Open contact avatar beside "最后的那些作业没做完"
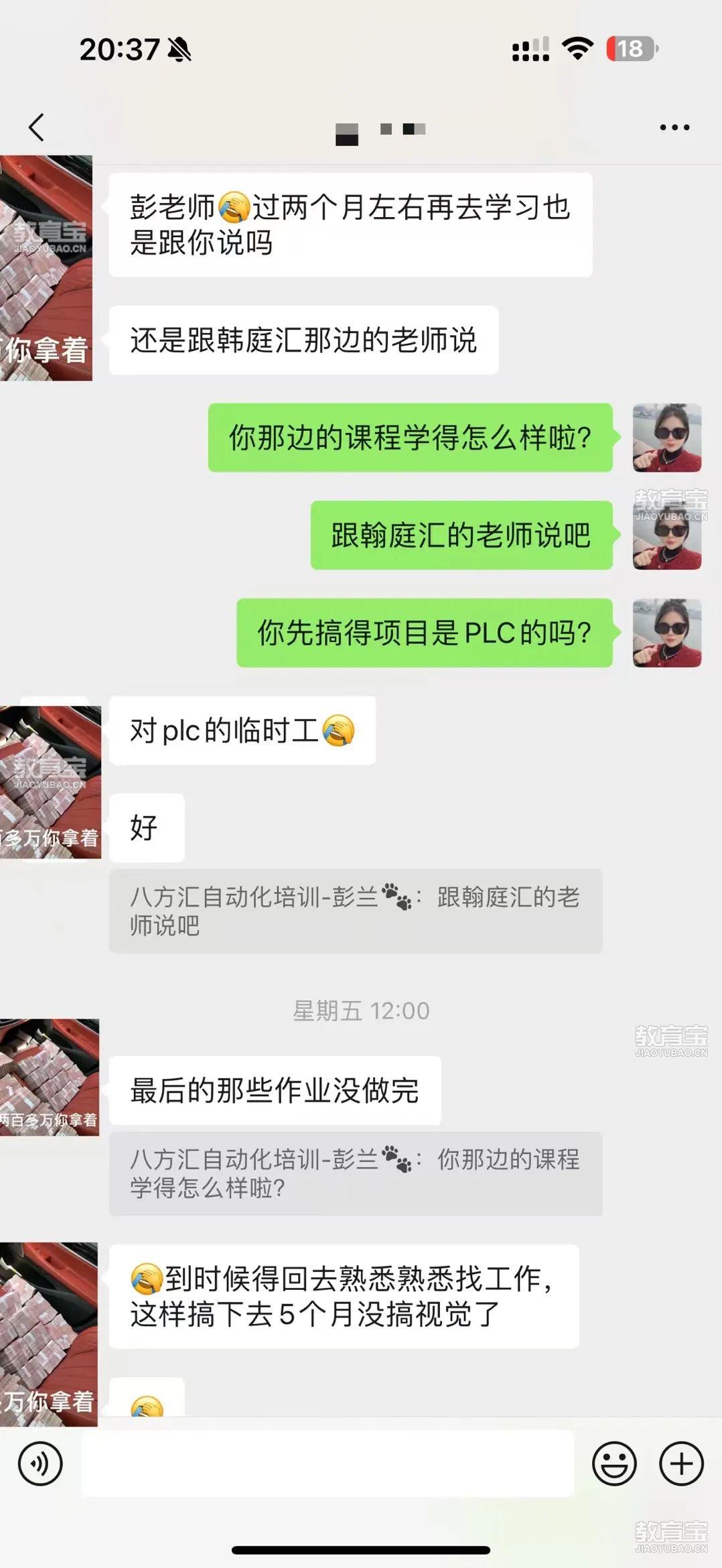The image size is (722, 1568). coord(50,1077)
